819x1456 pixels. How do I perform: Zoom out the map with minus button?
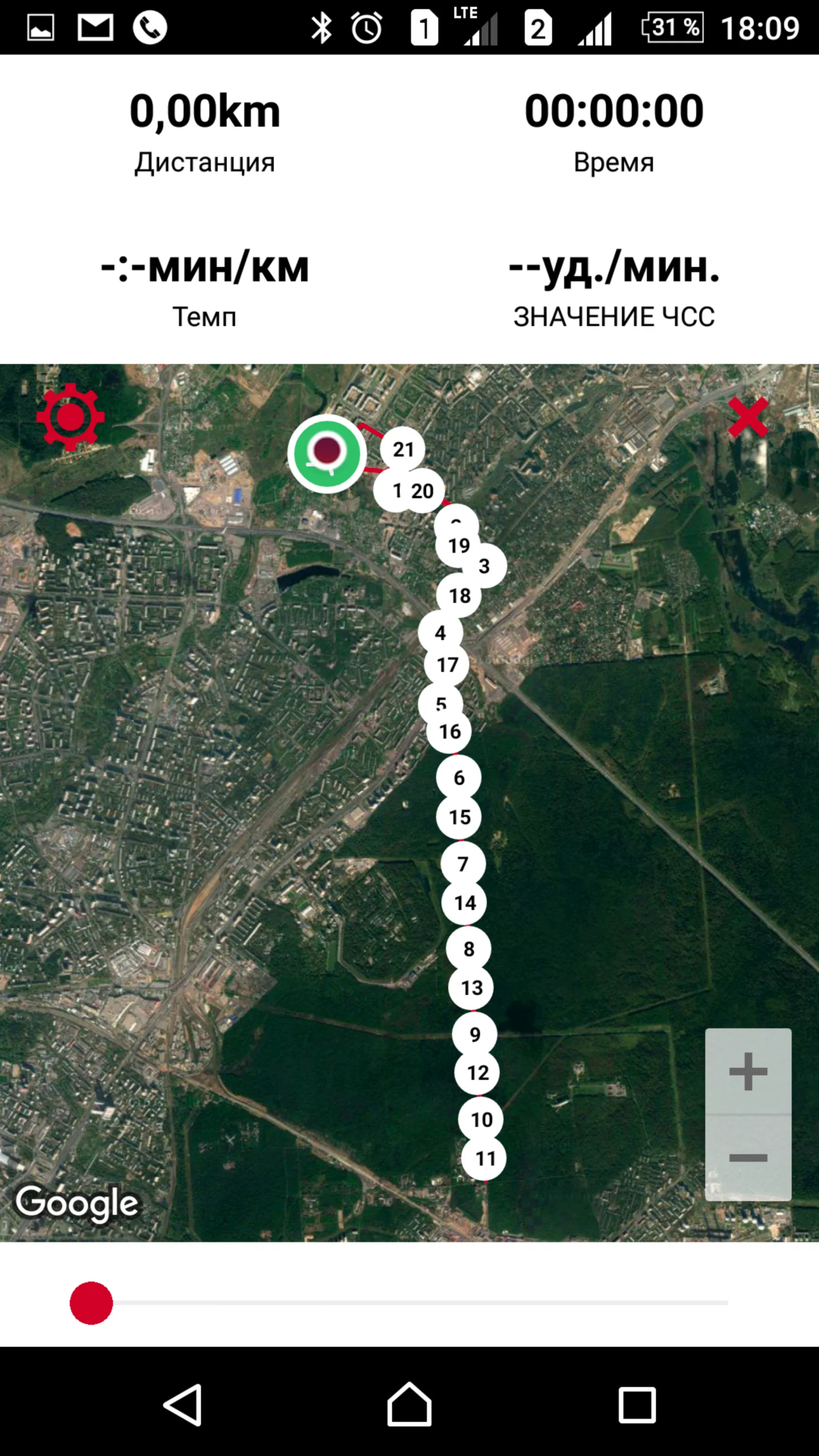[x=748, y=1158]
